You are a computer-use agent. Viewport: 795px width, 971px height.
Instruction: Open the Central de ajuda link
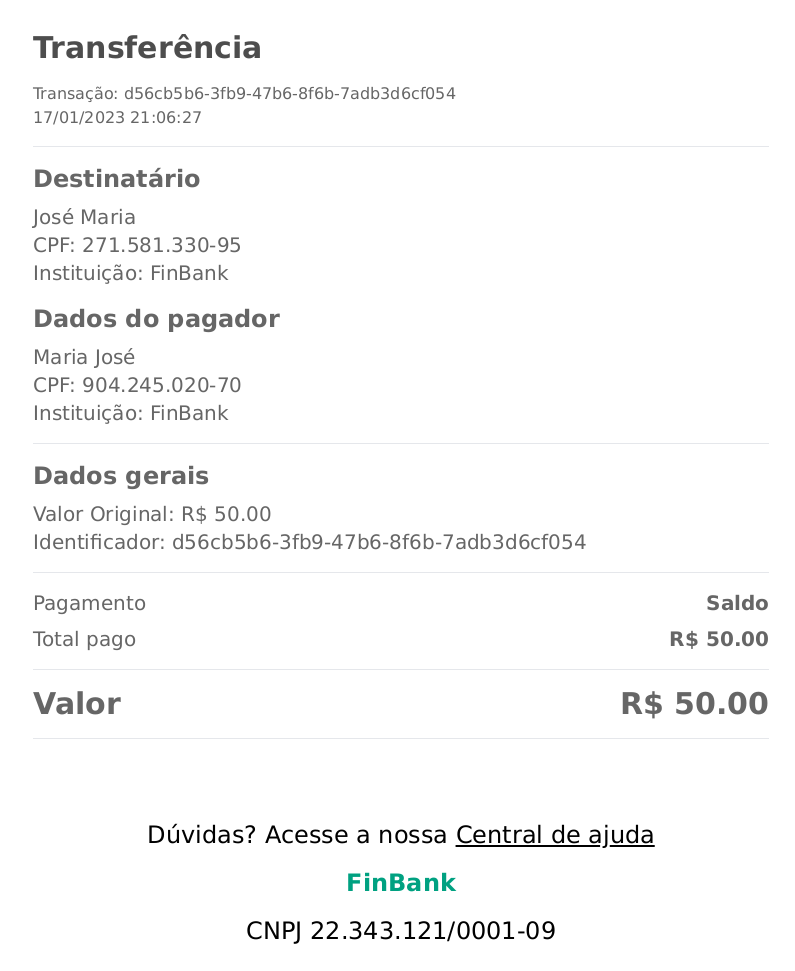click(x=554, y=835)
